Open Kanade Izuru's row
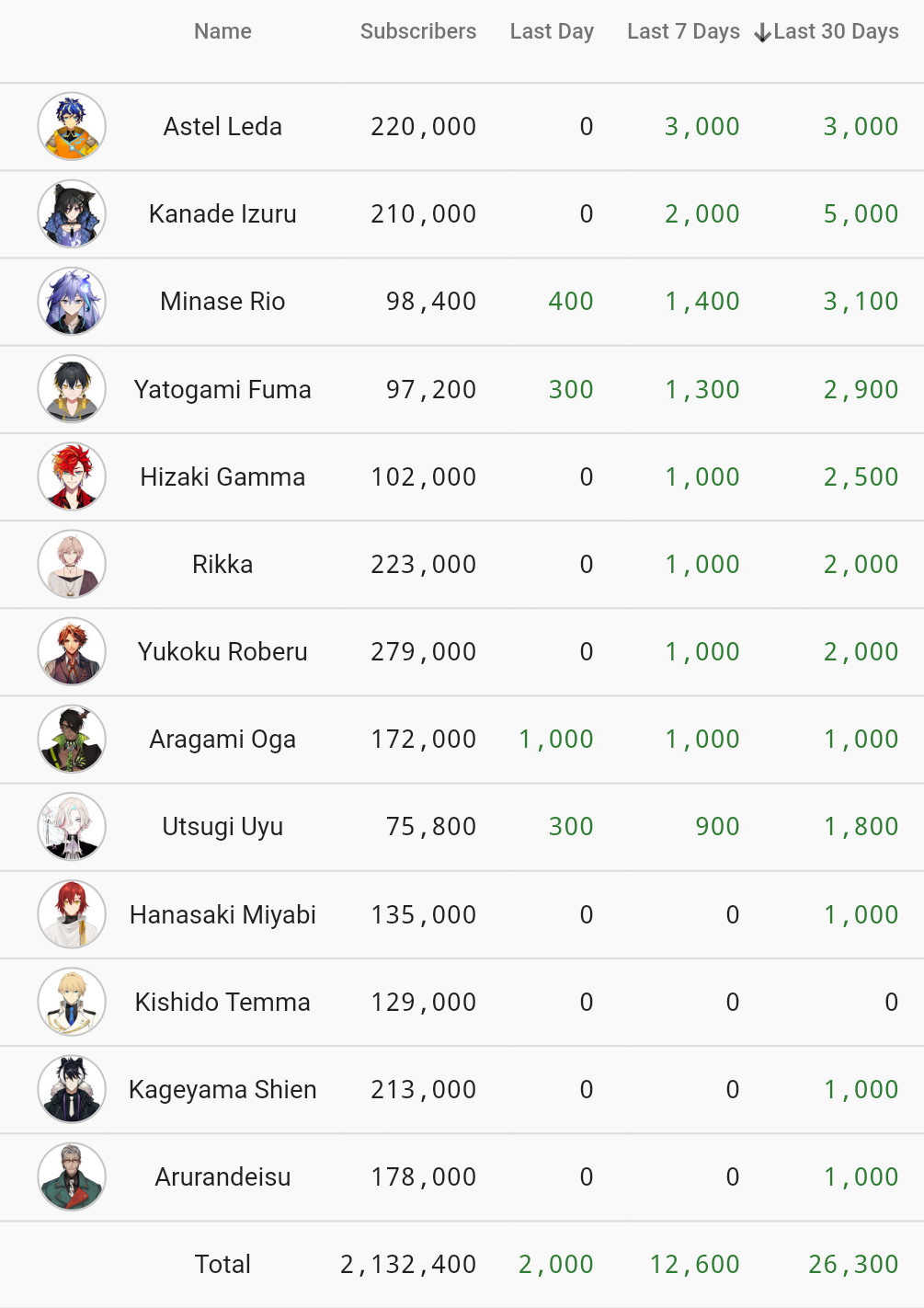Viewport: 924px width, 1308px height. (222, 214)
